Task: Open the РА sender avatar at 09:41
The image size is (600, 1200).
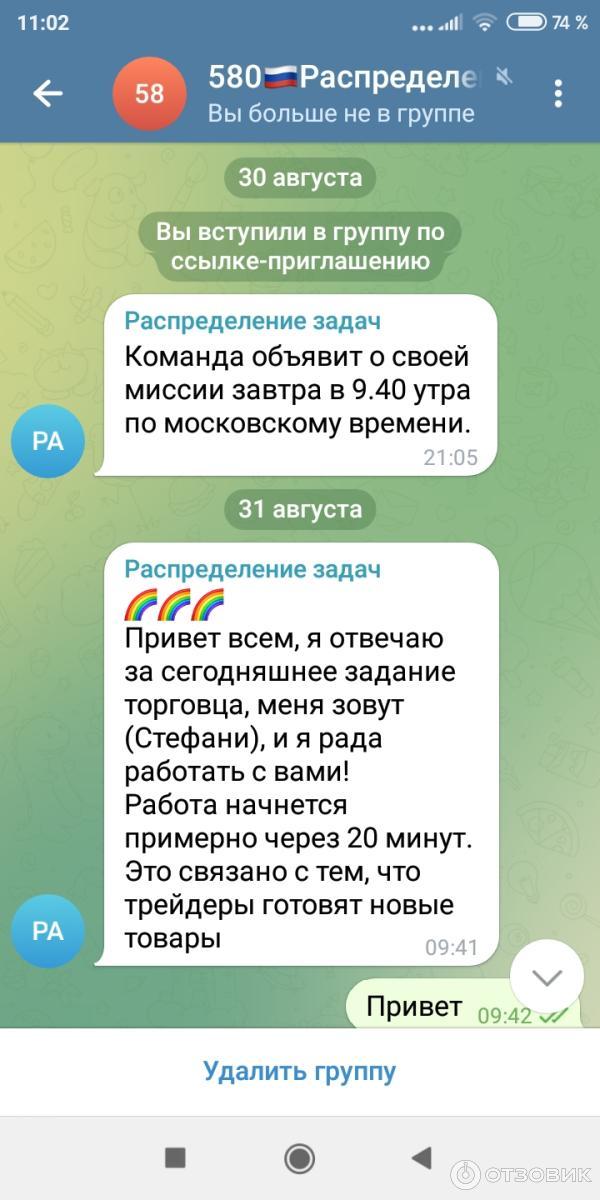Action: tap(48, 931)
